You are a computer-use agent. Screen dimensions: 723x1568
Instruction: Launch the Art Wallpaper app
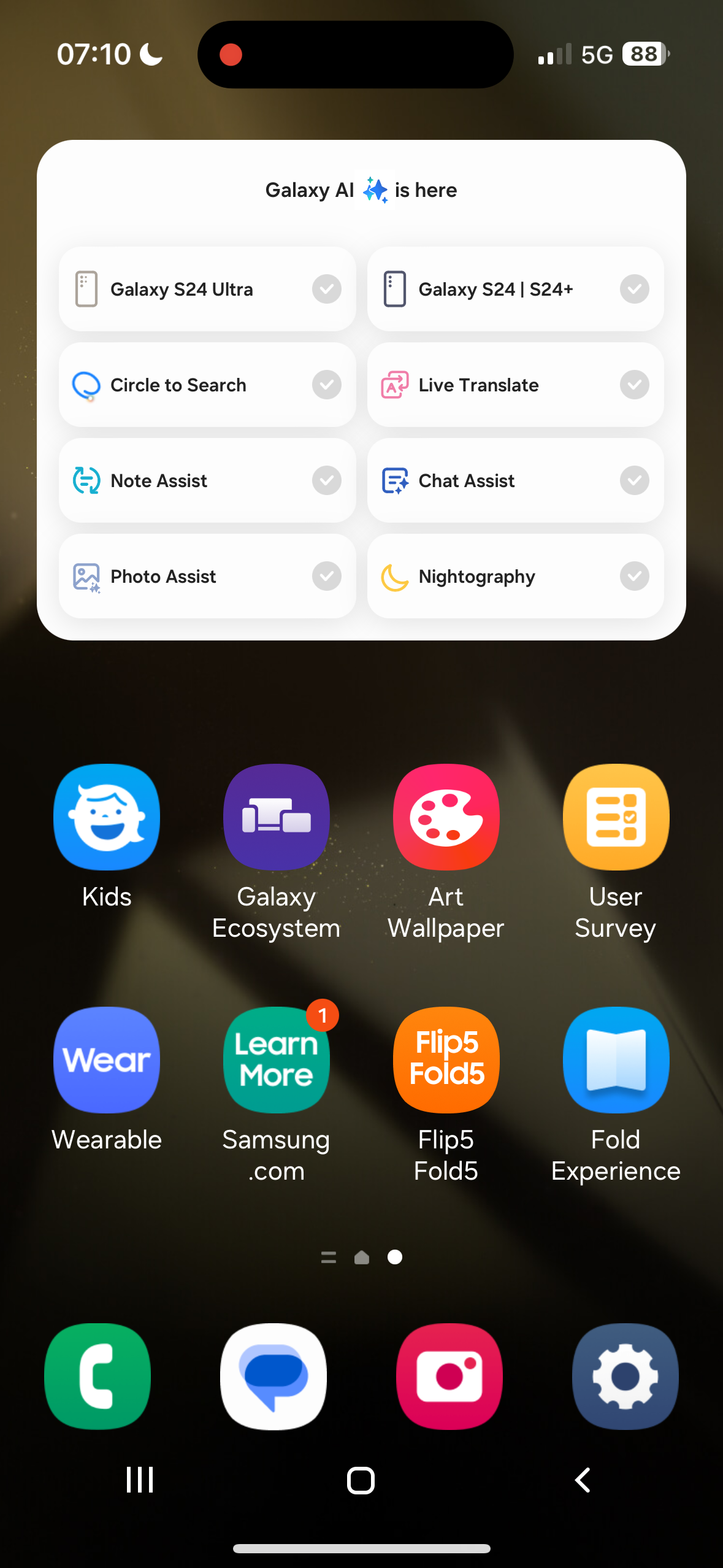446,817
